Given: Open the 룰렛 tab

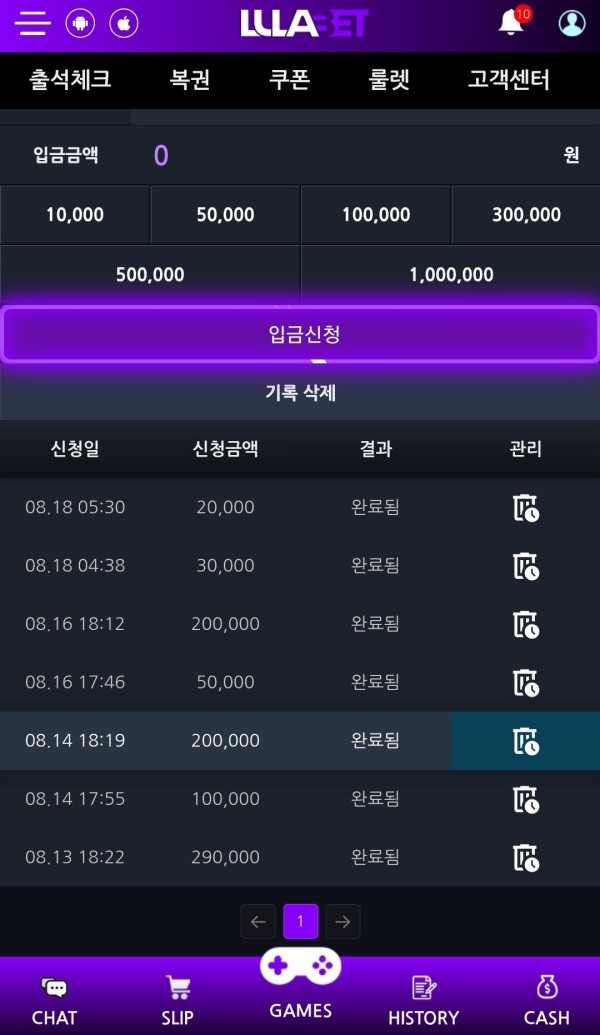Looking at the screenshot, I should 389,80.
